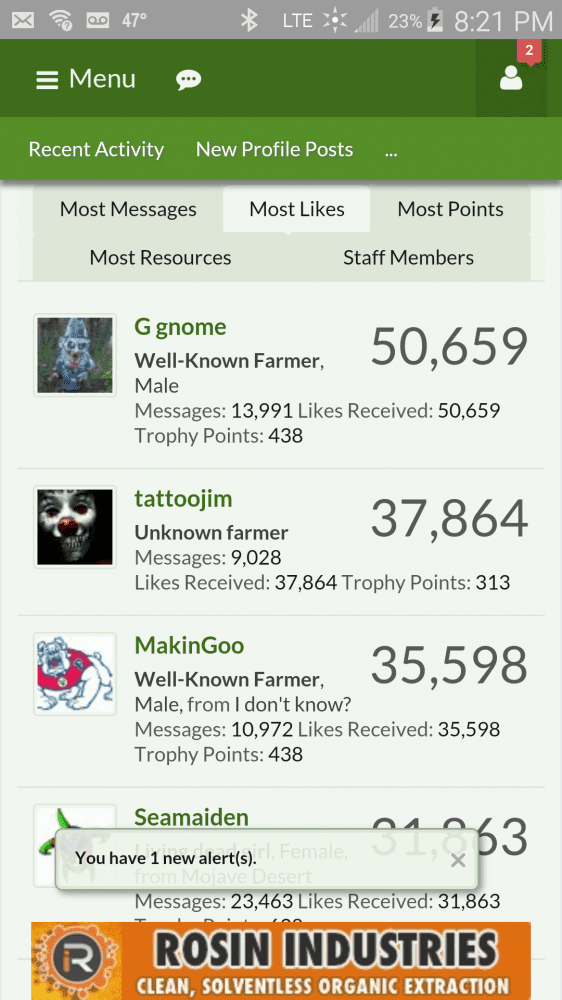
Task: Open G gnome's profile
Action: click(x=181, y=327)
